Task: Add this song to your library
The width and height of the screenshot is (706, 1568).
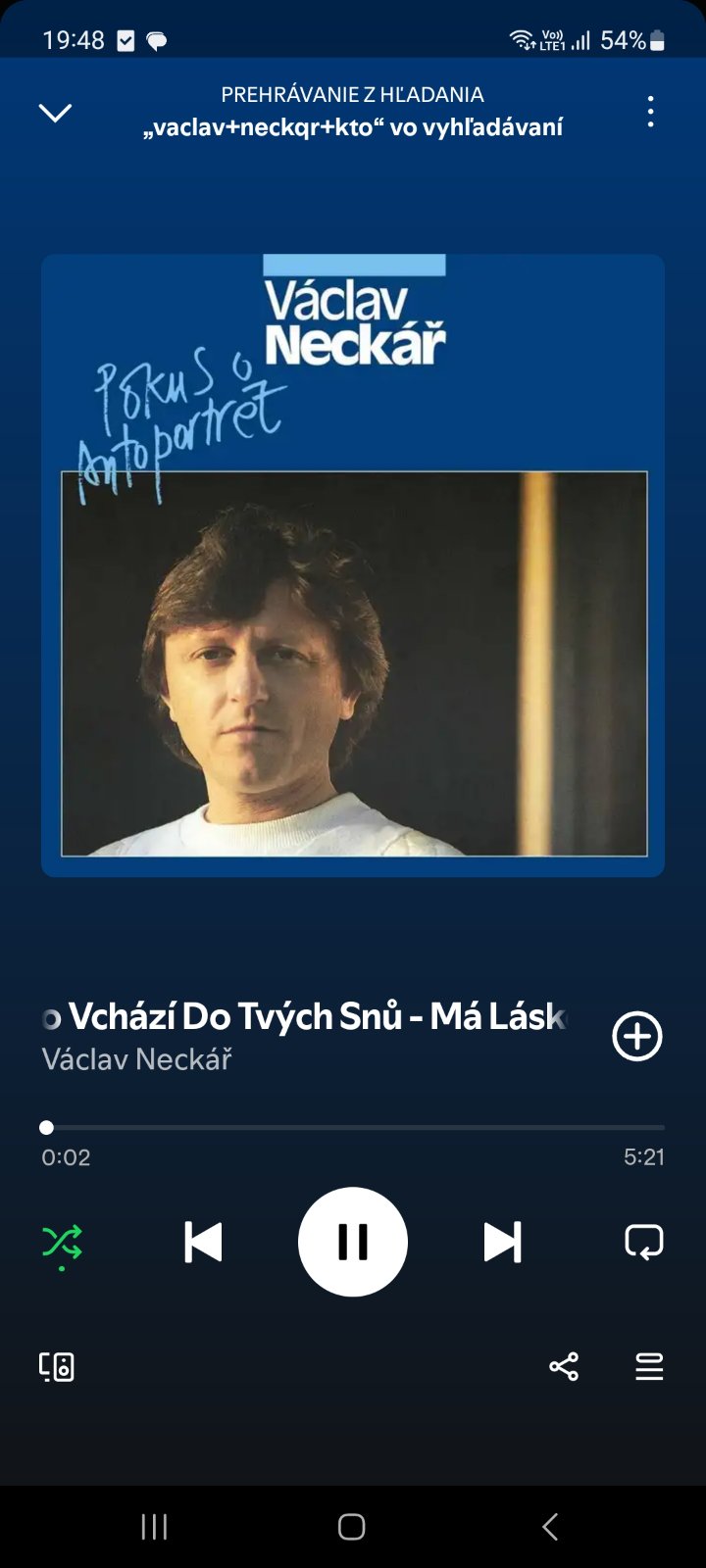Action: [x=637, y=1036]
